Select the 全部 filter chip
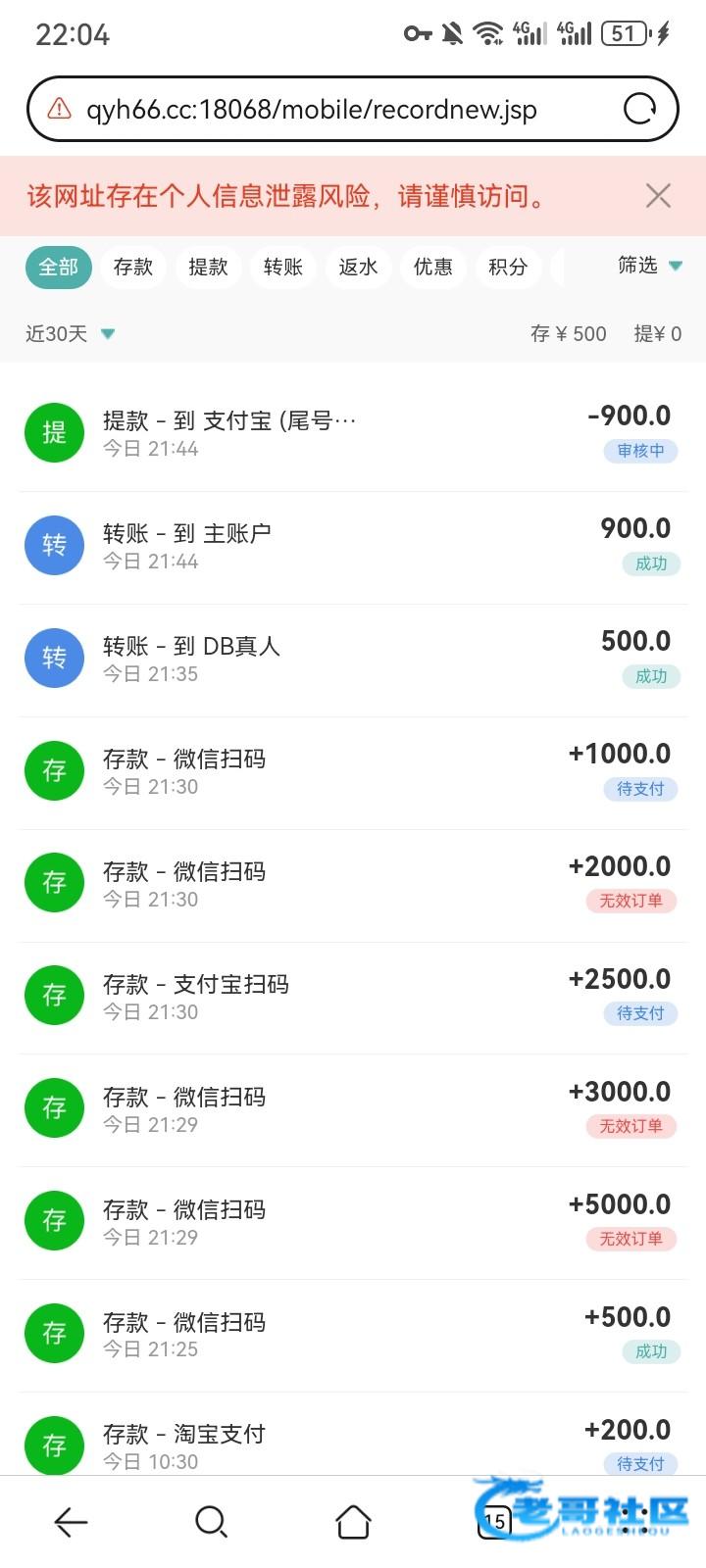 pos(58,267)
